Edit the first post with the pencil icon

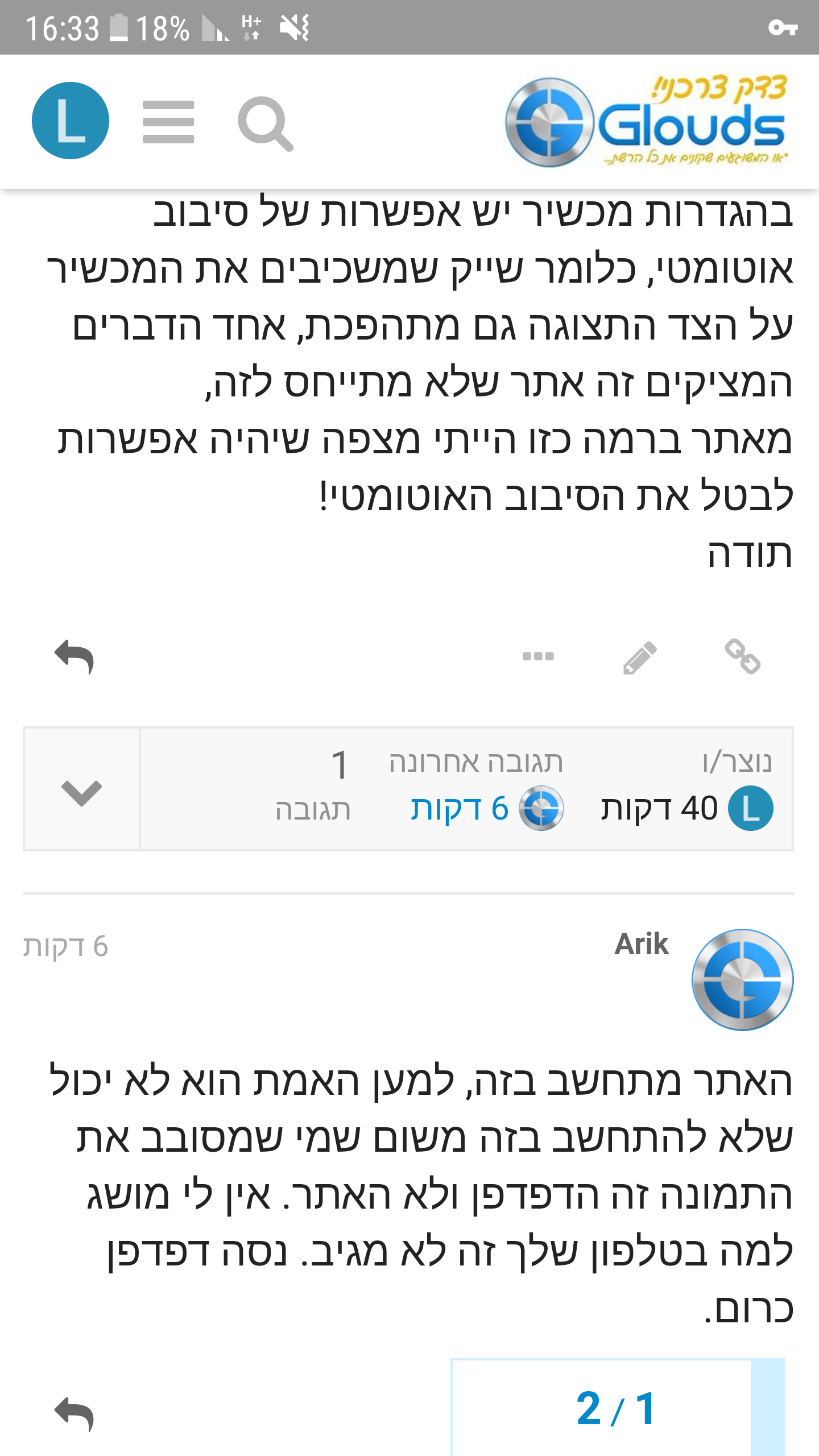(x=640, y=657)
